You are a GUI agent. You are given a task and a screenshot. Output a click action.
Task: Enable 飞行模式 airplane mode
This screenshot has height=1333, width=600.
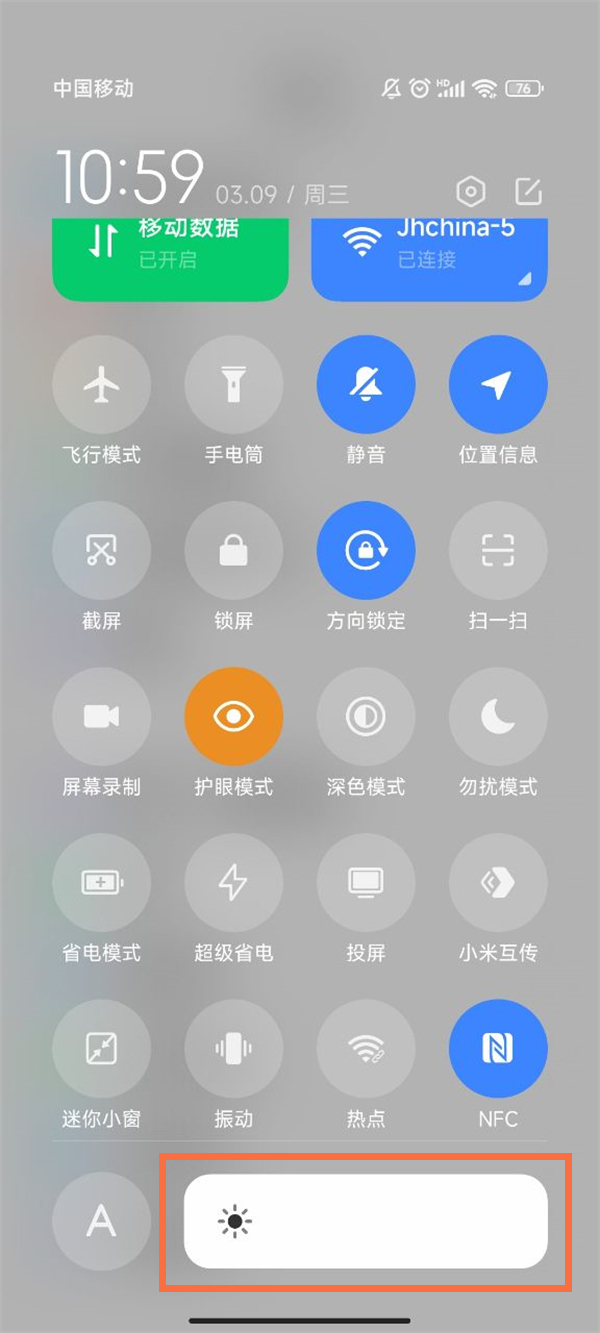click(101, 384)
